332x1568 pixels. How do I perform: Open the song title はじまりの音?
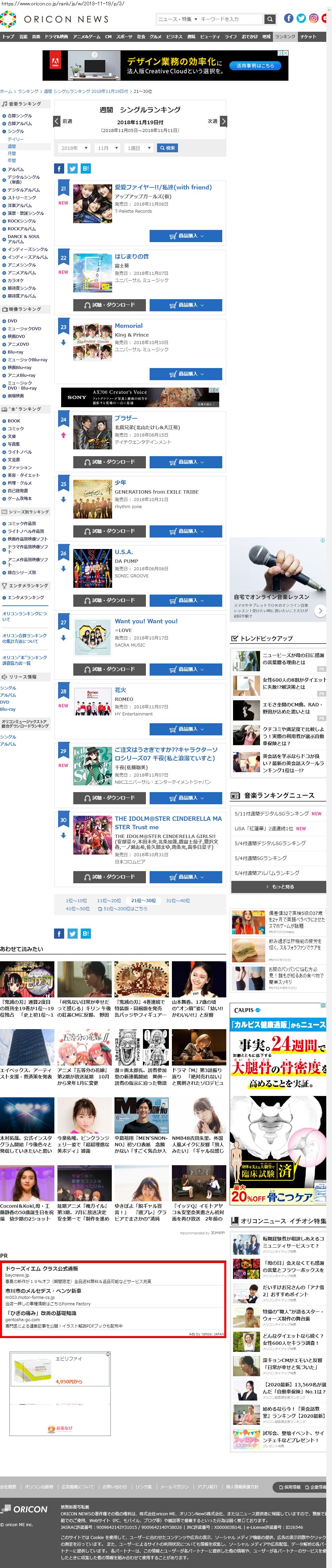coord(132,256)
